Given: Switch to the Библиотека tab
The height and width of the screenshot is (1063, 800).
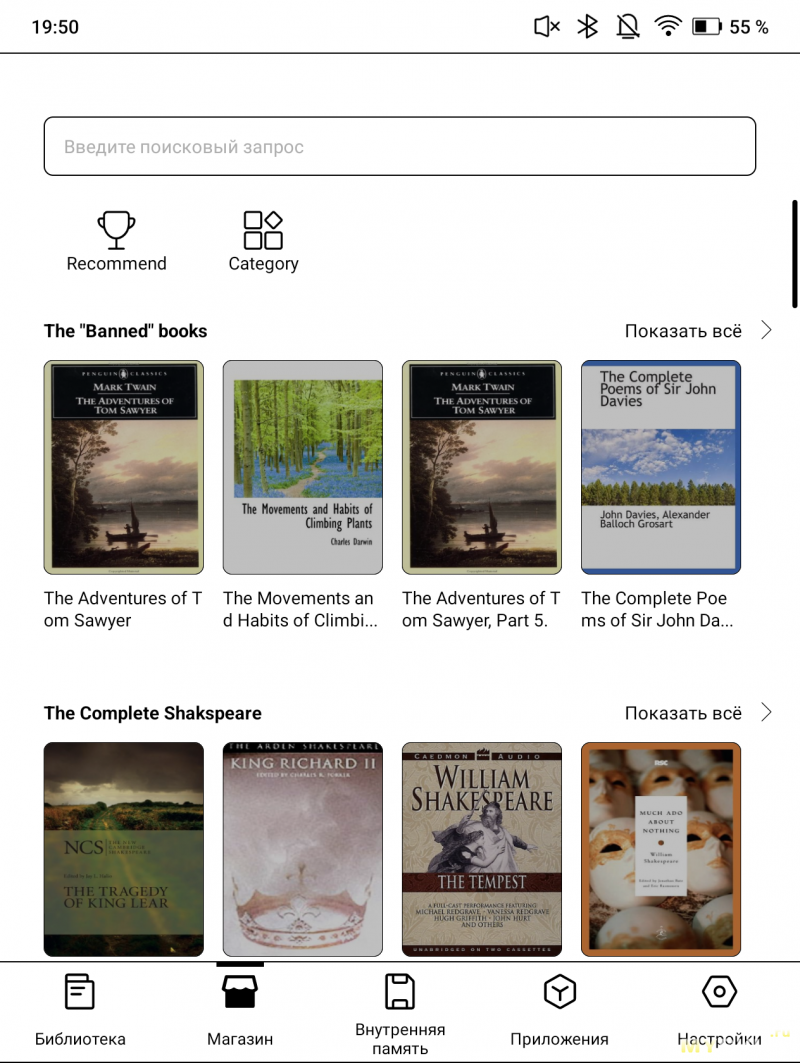Looking at the screenshot, I should pyautogui.click(x=80, y=1012).
